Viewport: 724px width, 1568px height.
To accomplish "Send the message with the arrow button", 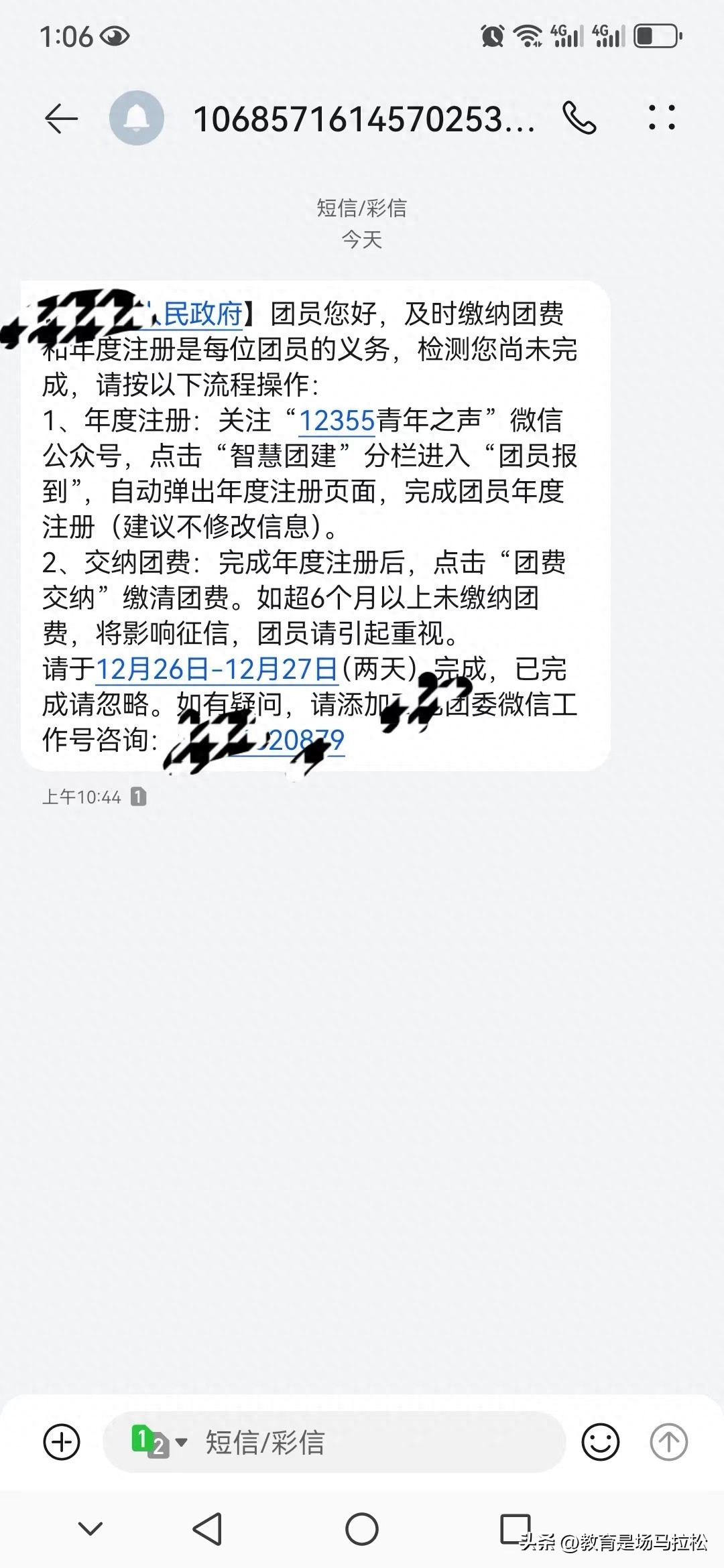I will coord(668,1441).
